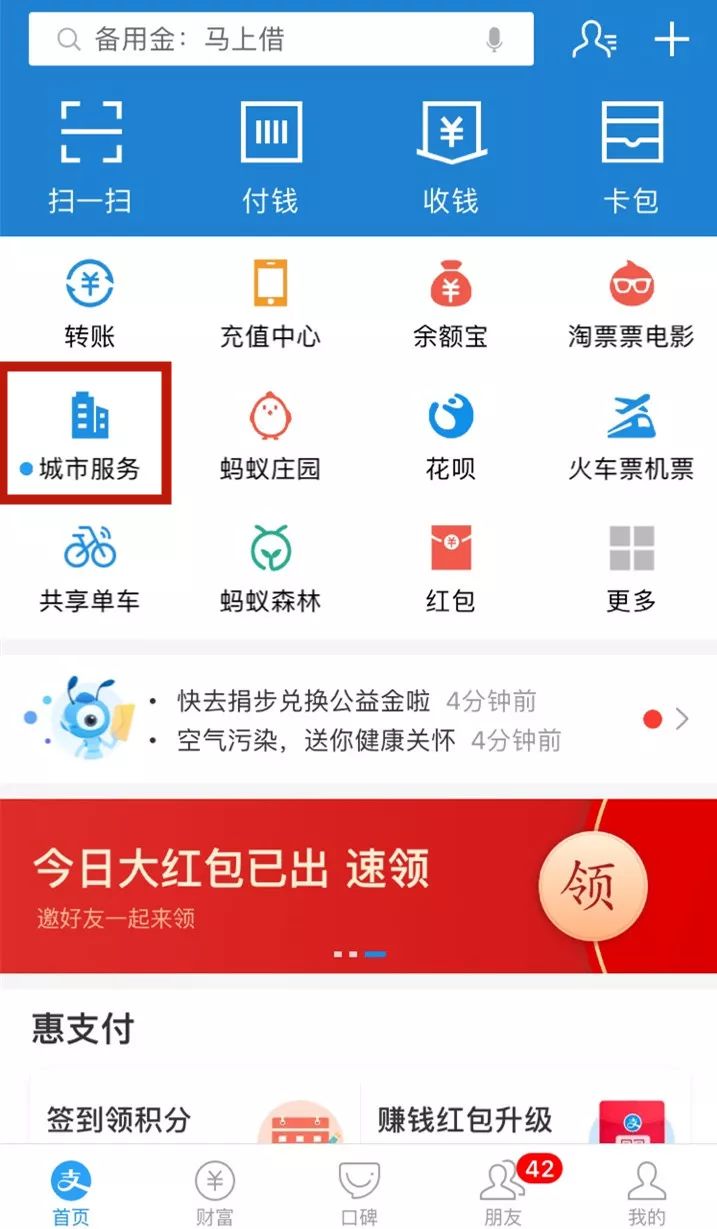
Task: Open 转账 transfer
Action: tap(90, 302)
